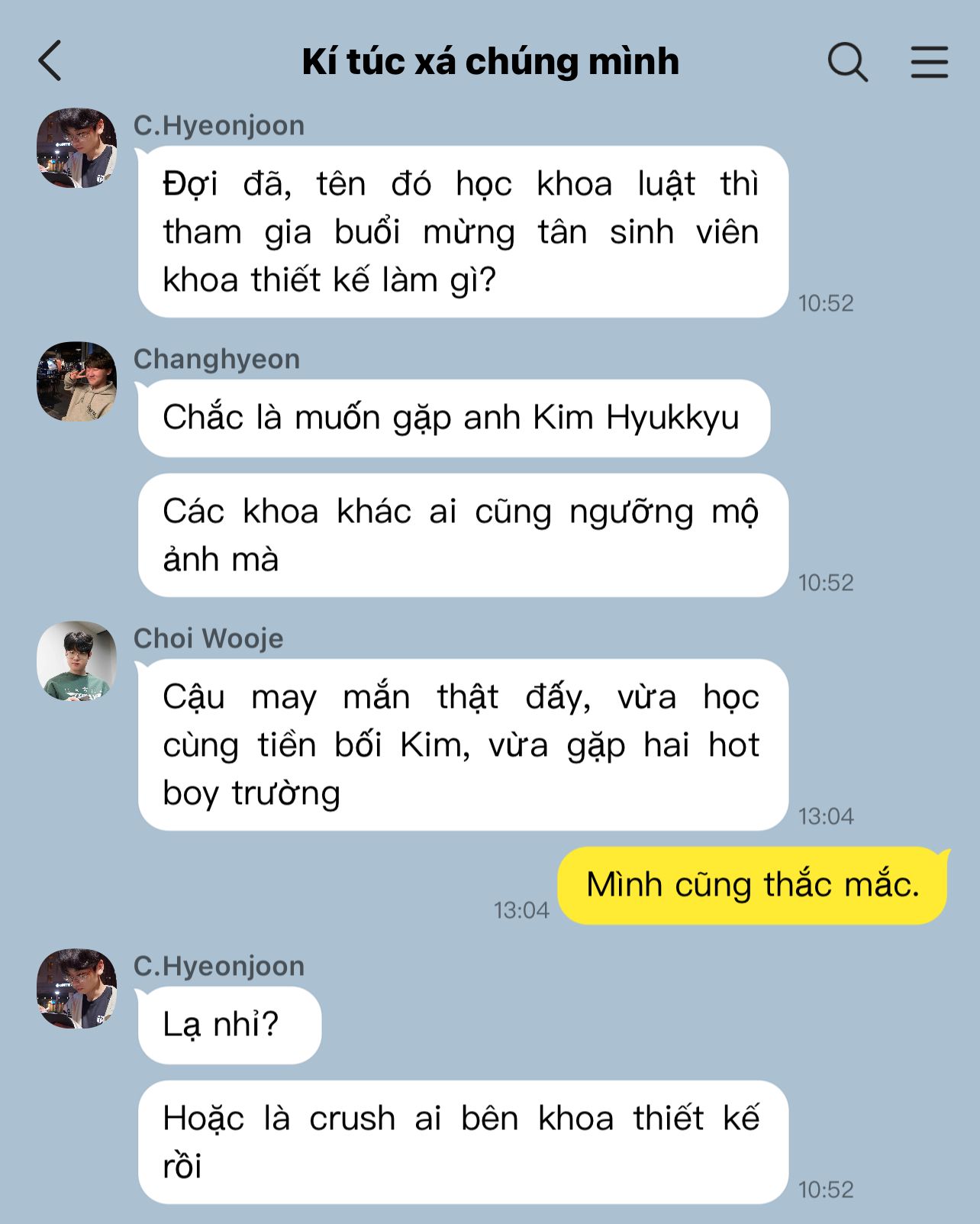
Task: View Choi Wooje's profile avatar
Action: [x=77, y=660]
